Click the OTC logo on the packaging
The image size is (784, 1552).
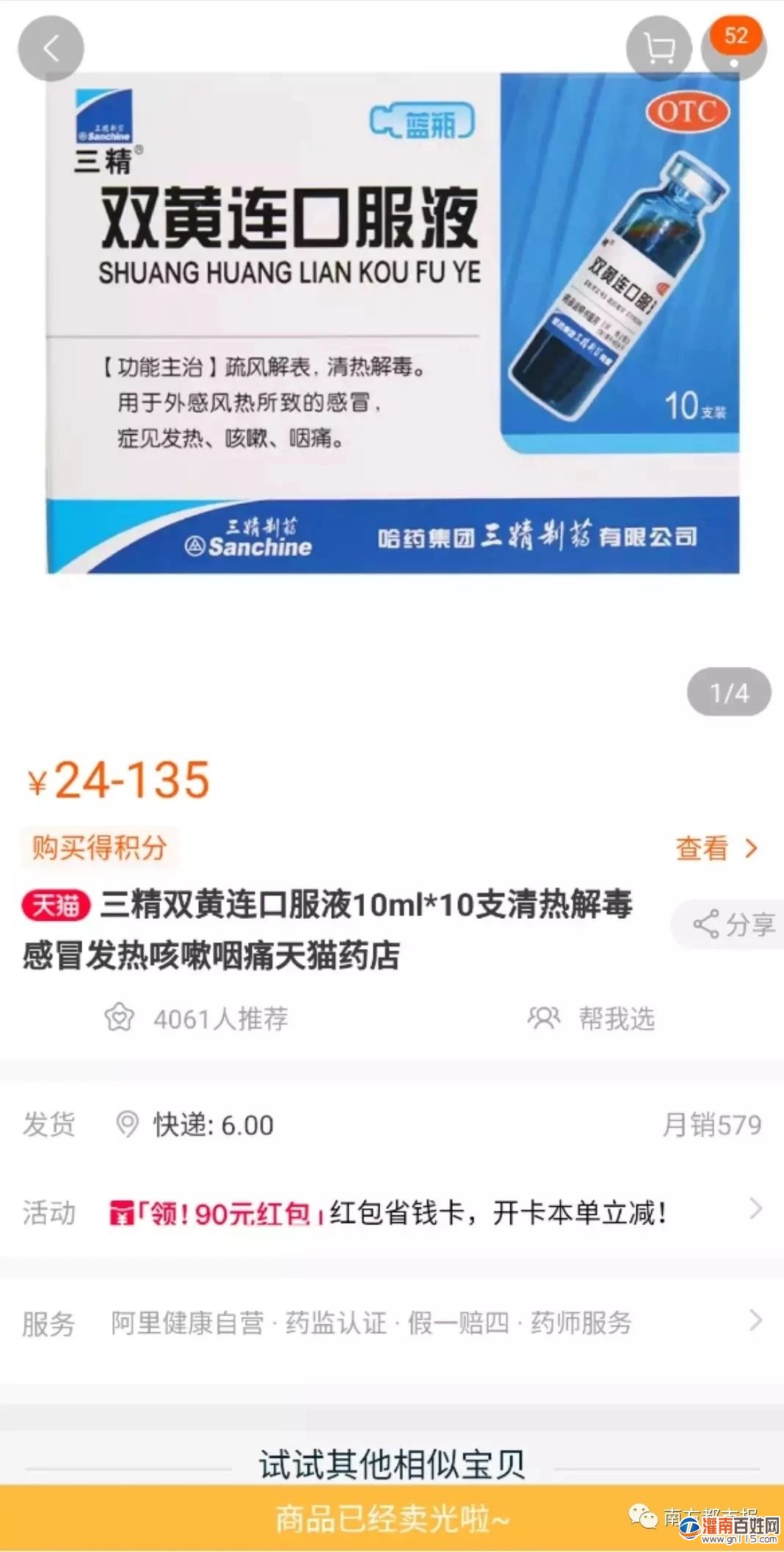[x=689, y=112]
